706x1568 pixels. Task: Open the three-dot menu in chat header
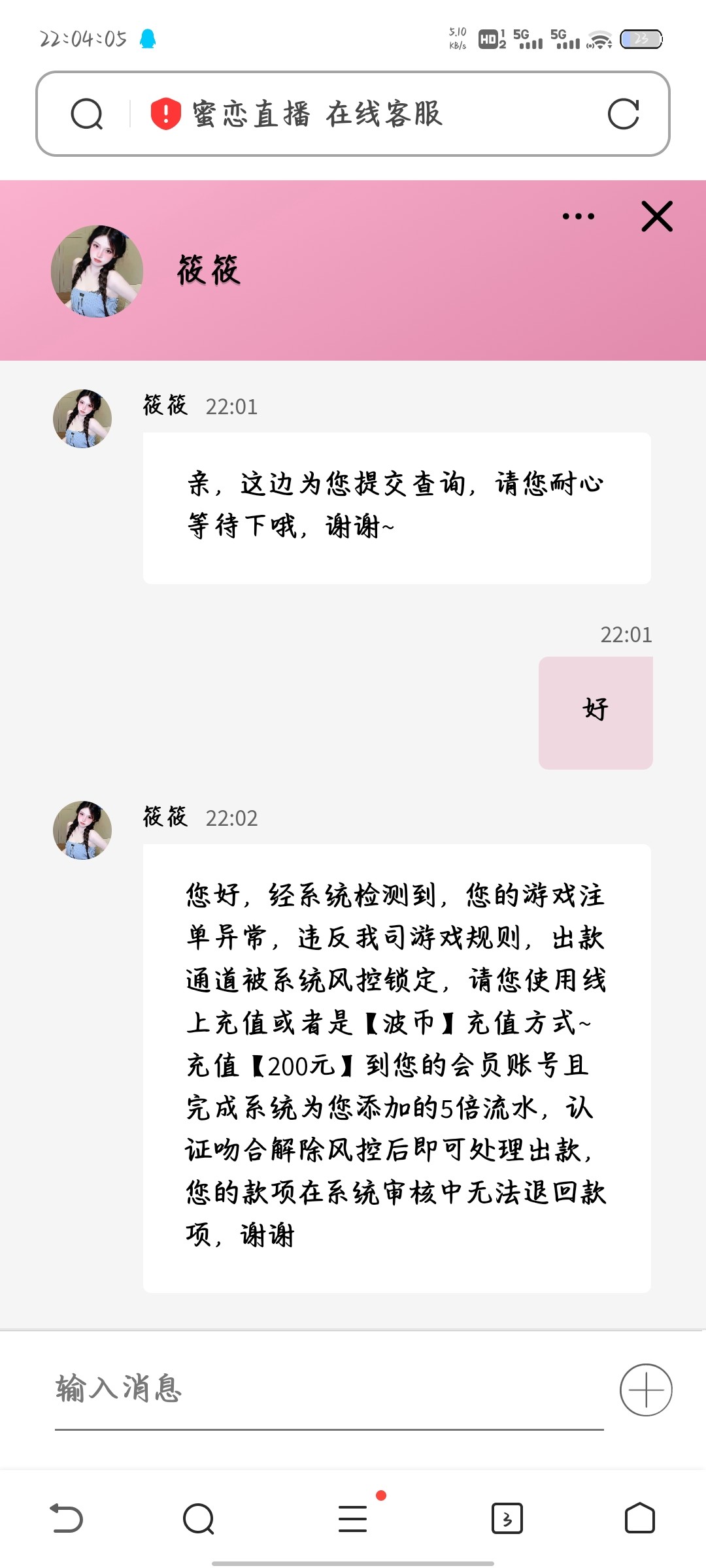click(x=579, y=216)
